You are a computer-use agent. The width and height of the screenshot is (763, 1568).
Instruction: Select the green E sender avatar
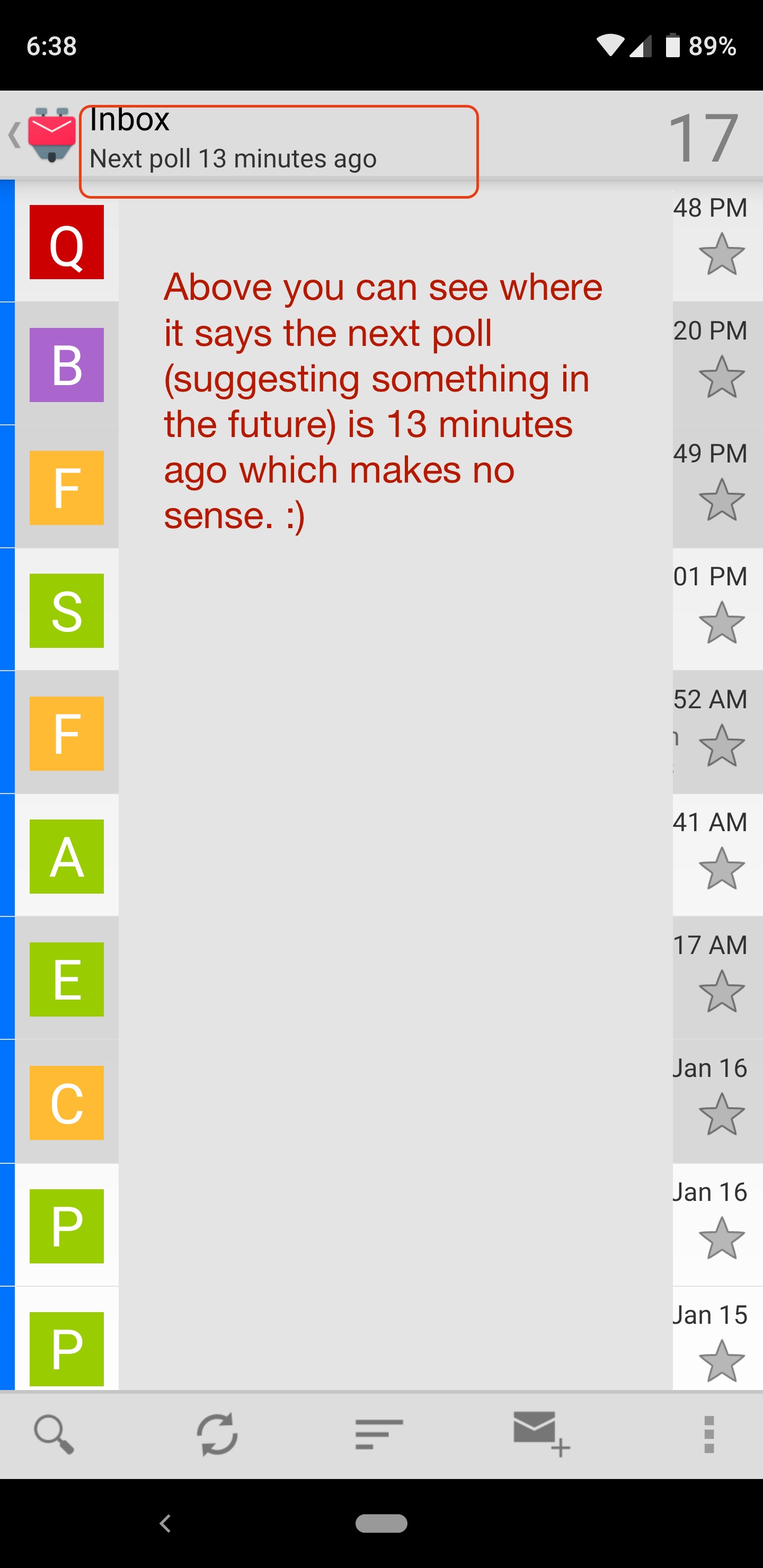pyautogui.click(x=67, y=979)
